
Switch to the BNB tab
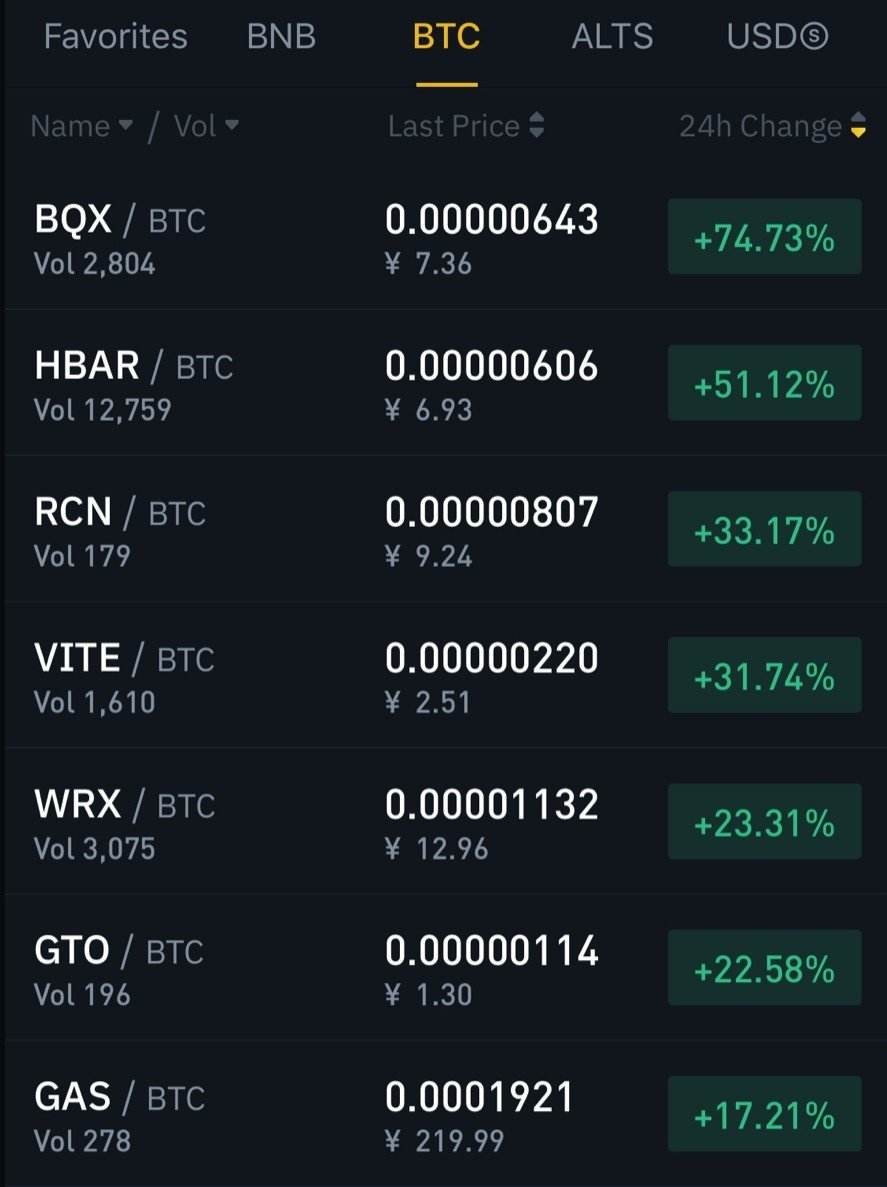coord(281,37)
